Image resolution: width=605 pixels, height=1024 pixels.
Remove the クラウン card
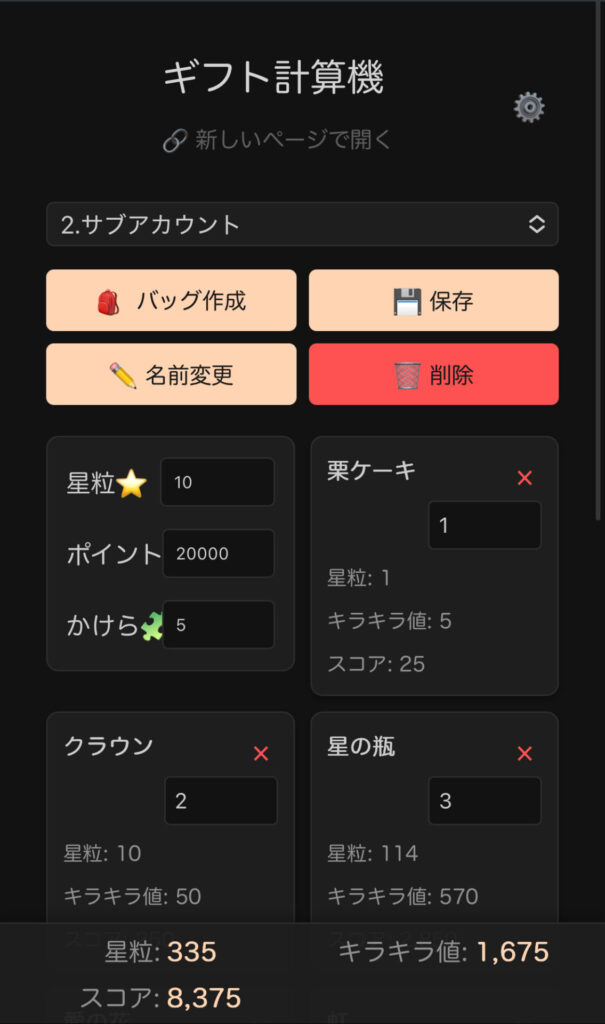coord(261,754)
